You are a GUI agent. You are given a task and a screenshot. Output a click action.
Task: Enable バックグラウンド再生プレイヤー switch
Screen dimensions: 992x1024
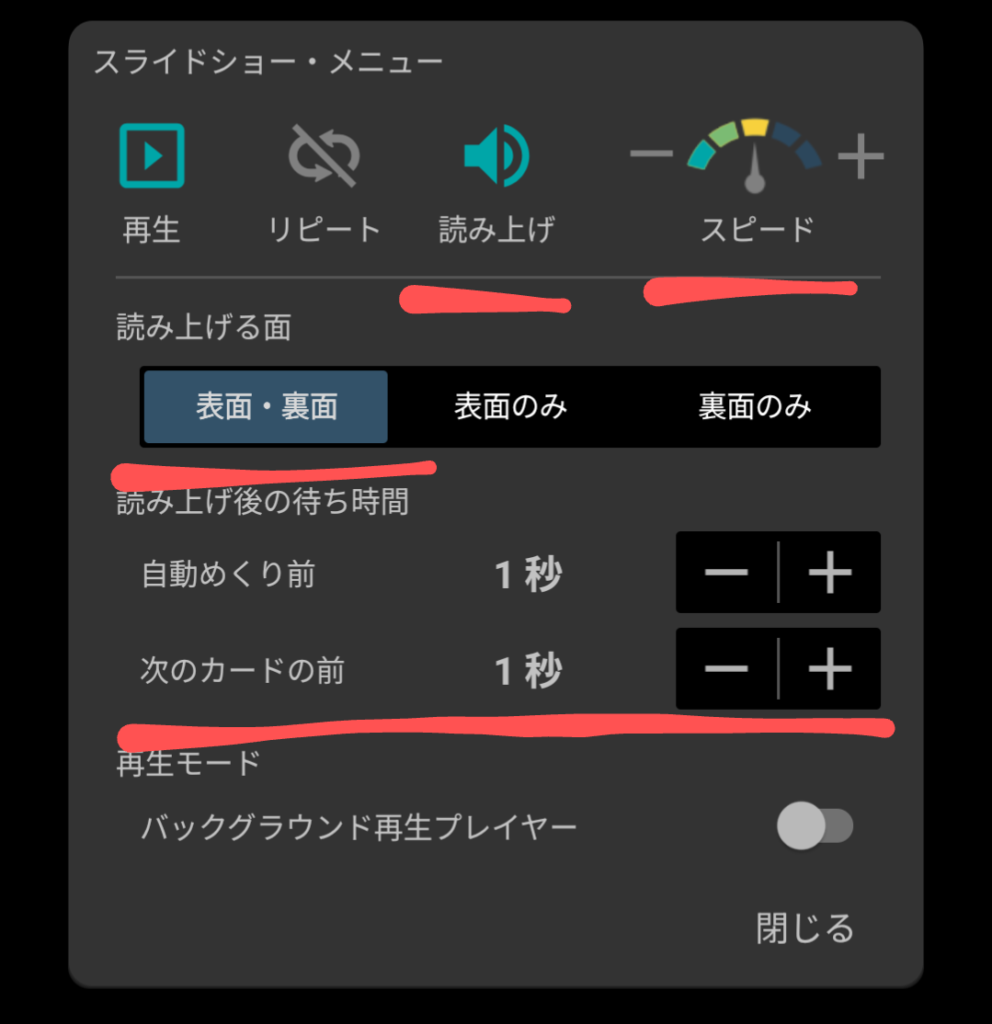[814, 827]
